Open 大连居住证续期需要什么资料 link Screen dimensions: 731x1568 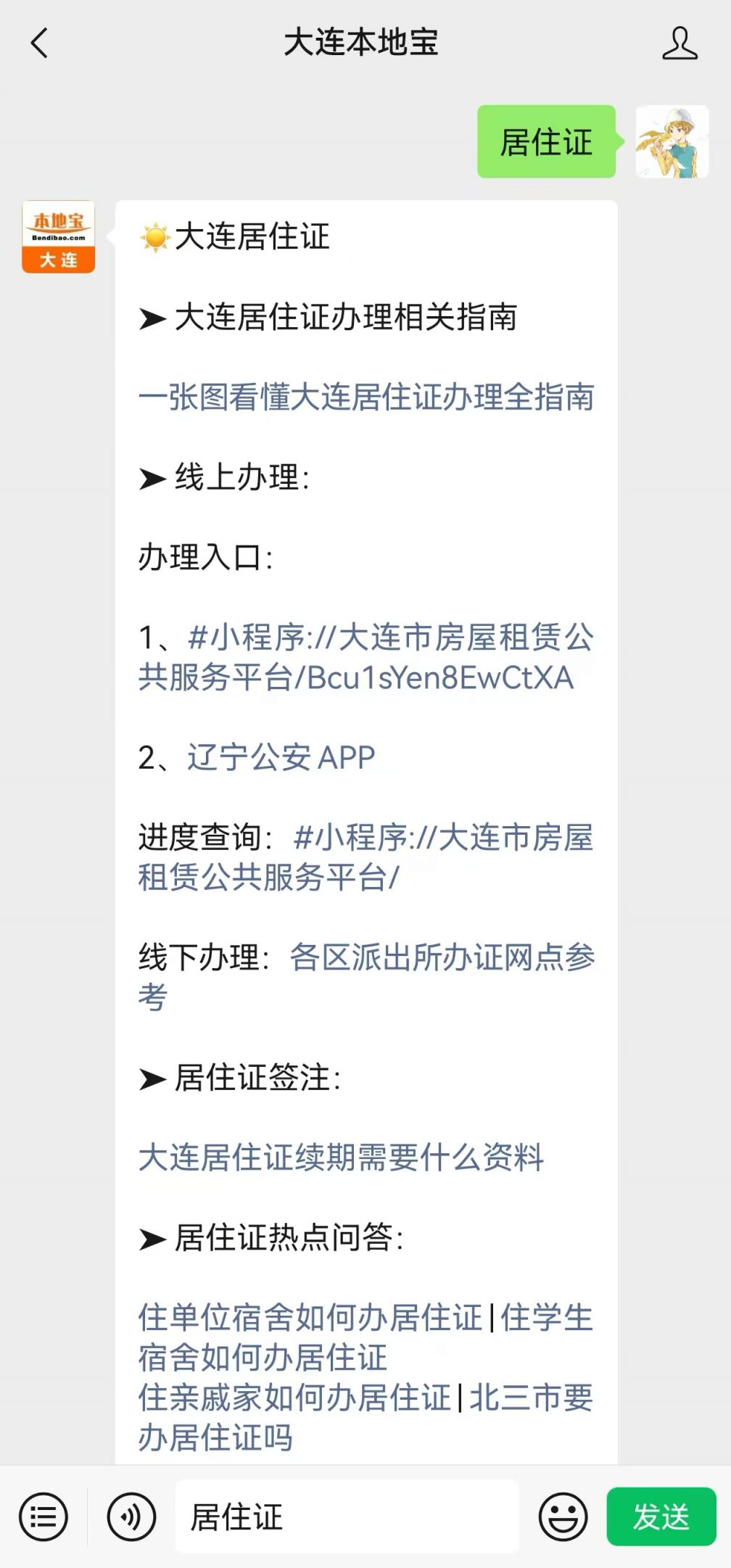[x=341, y=1158]
